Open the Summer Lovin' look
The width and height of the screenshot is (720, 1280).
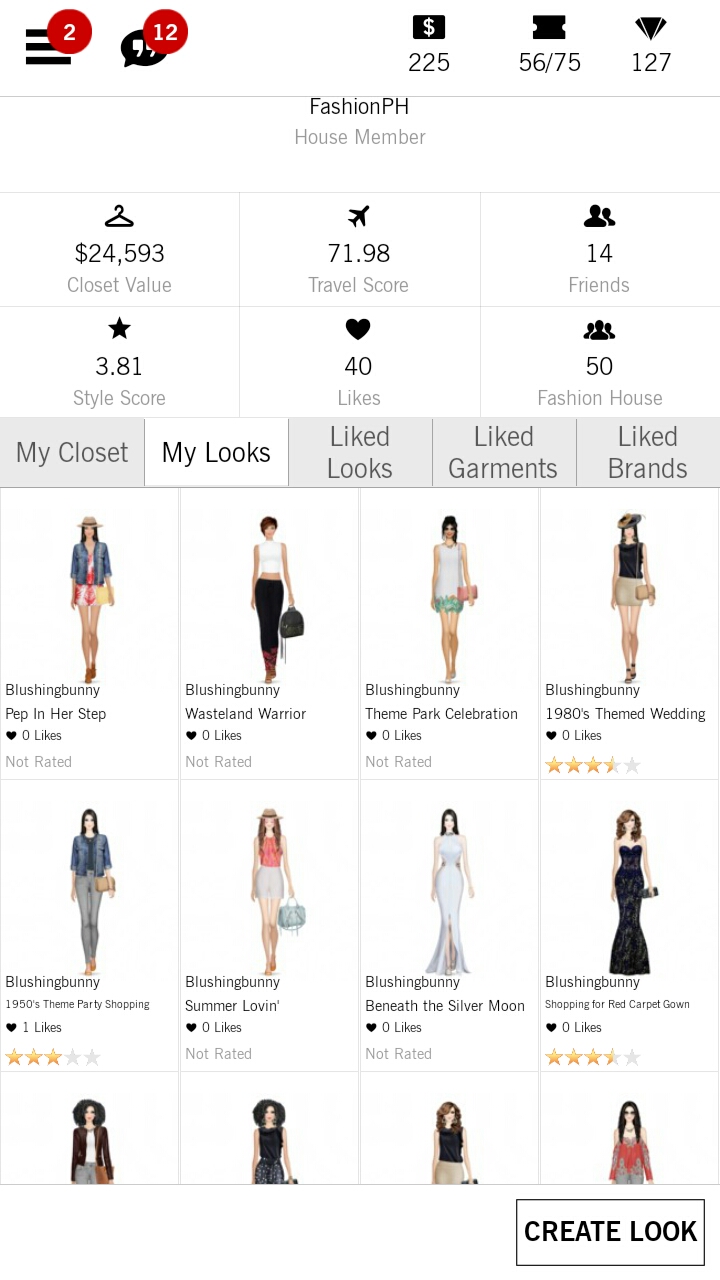(x=270, y=926)
